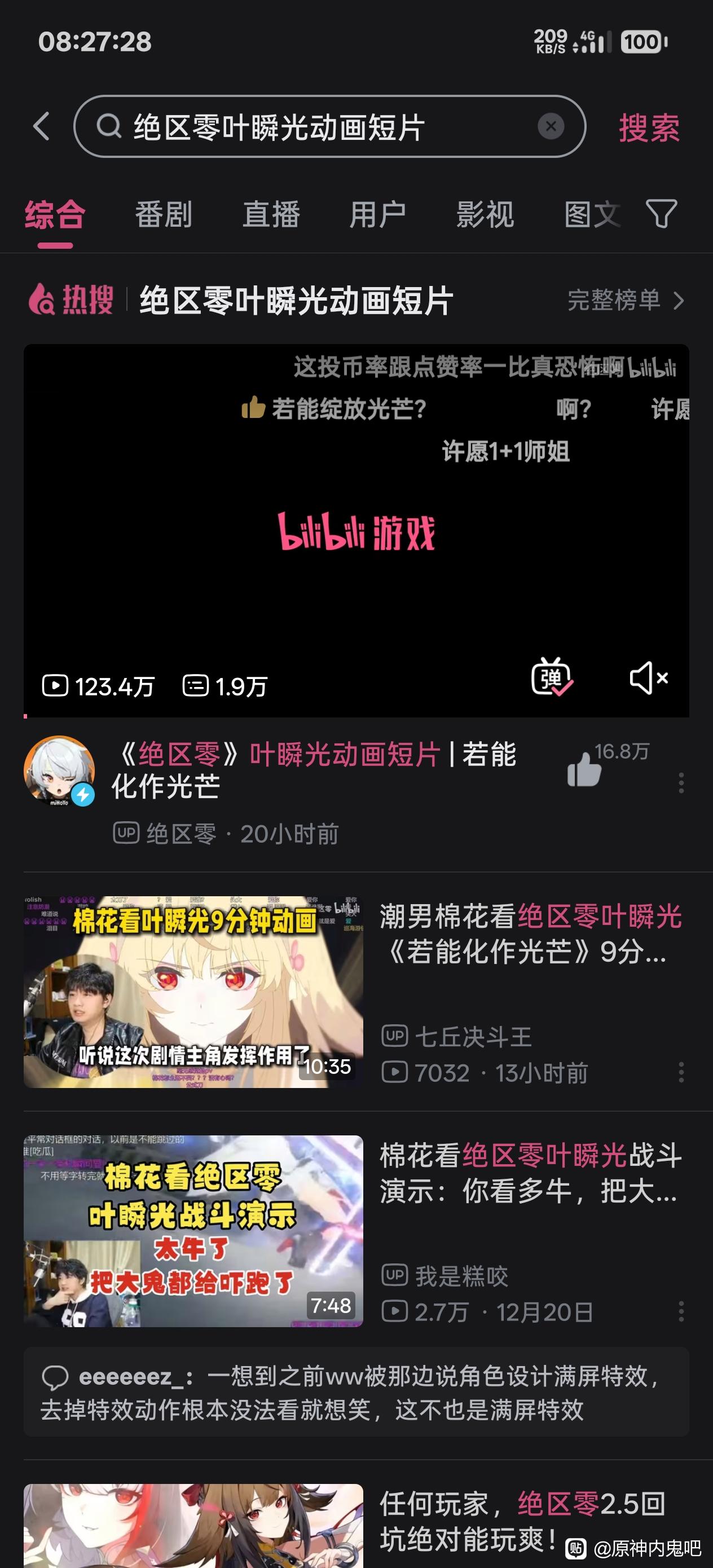Toggle danmaku in the playing video
This screenshot has width=713, height=1568.
click(551, 676)
